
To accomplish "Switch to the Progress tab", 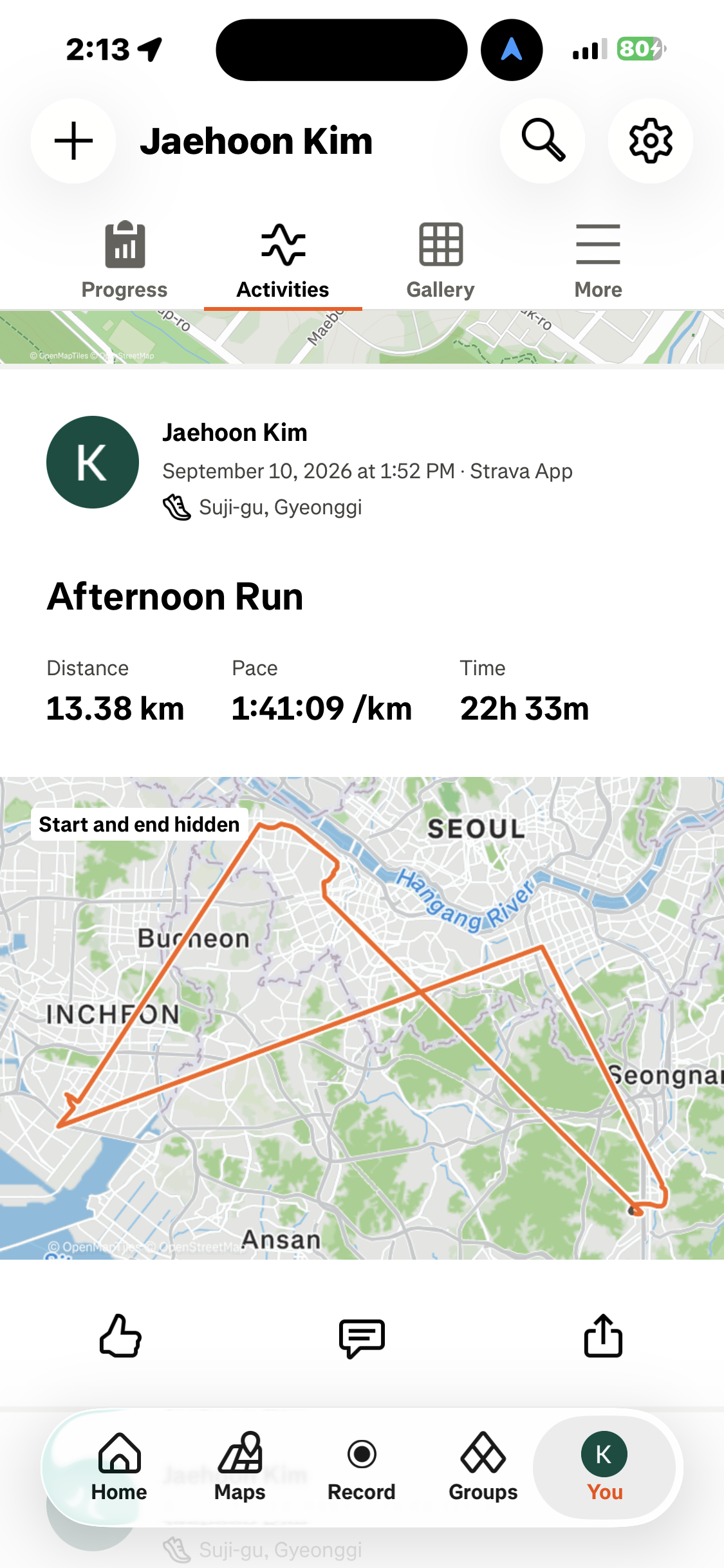I will pyautogui.click(x=125, y=261).
